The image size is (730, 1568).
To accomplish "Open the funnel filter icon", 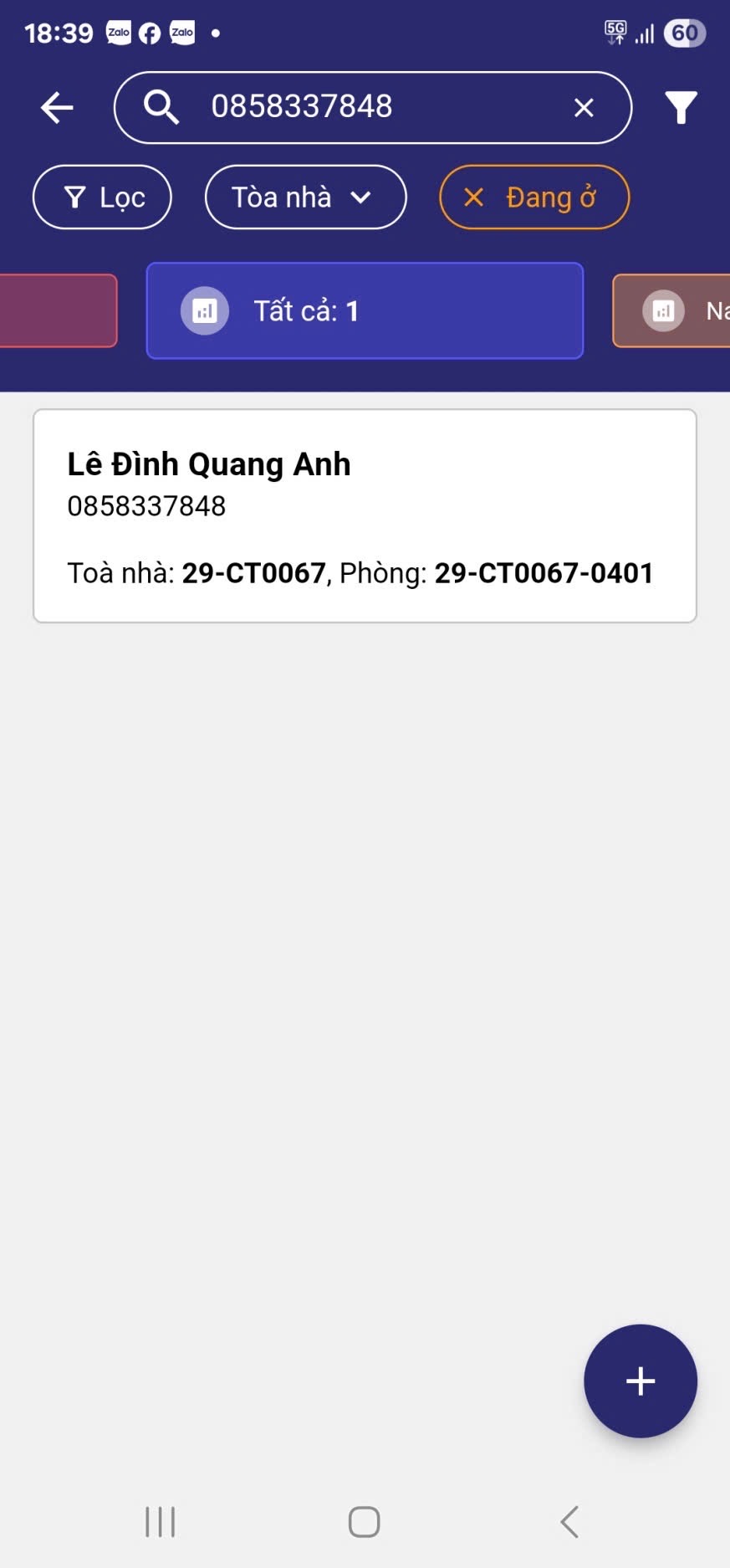I will coord(681,108).
